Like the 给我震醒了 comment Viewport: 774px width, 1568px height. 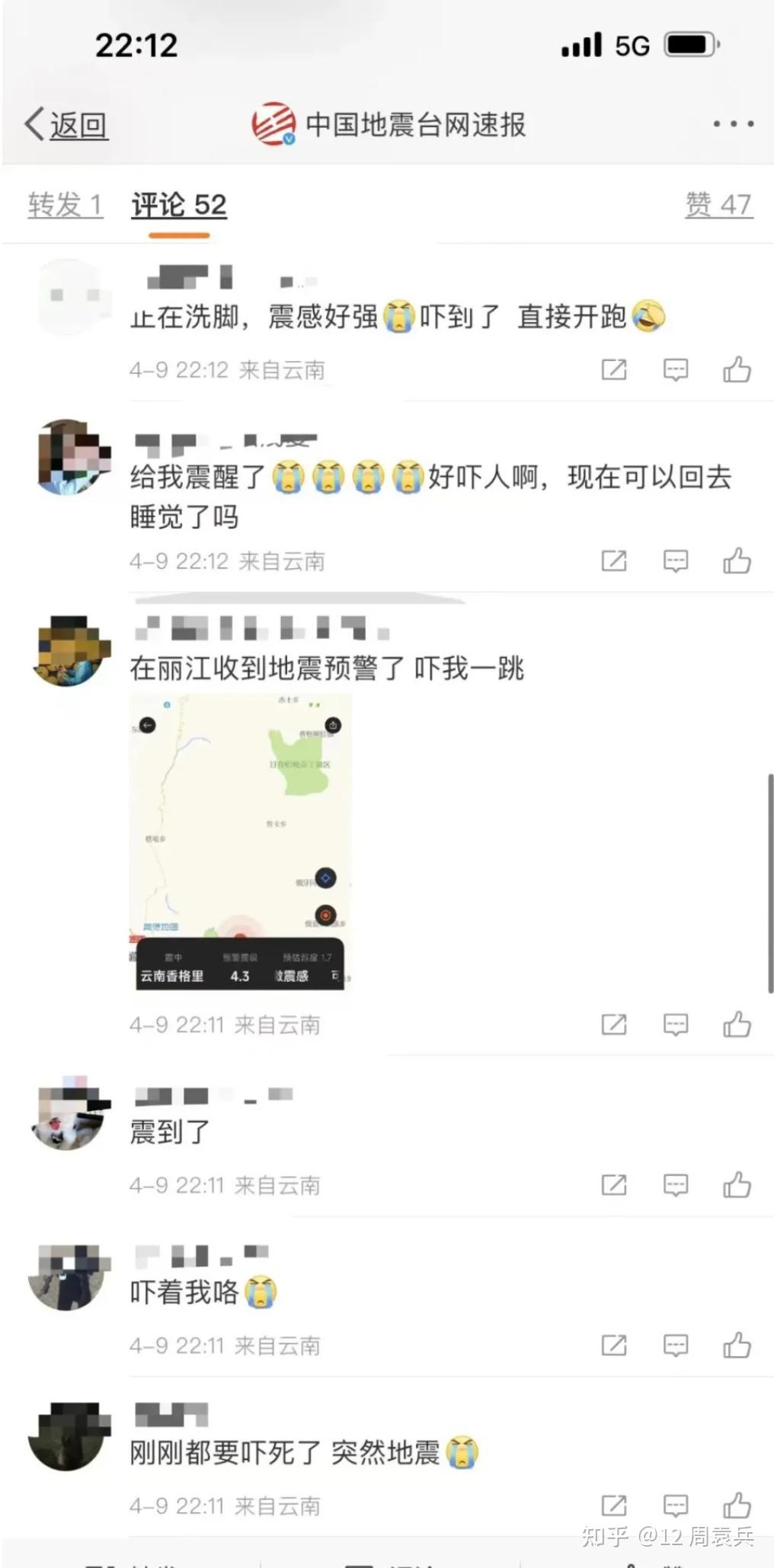(x=737, y=561)
